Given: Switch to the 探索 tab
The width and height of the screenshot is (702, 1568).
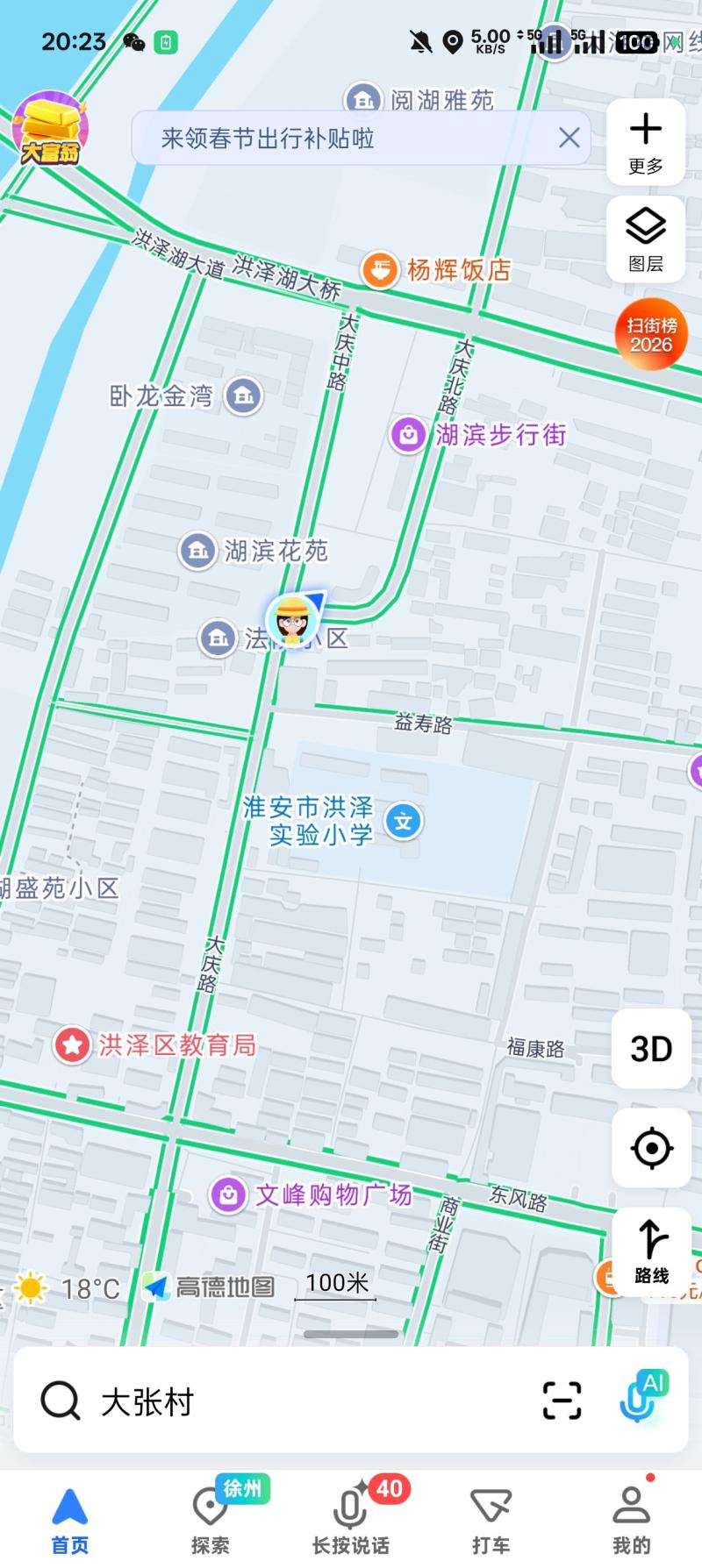Looking at the screenshot, I should [211, 1519].
